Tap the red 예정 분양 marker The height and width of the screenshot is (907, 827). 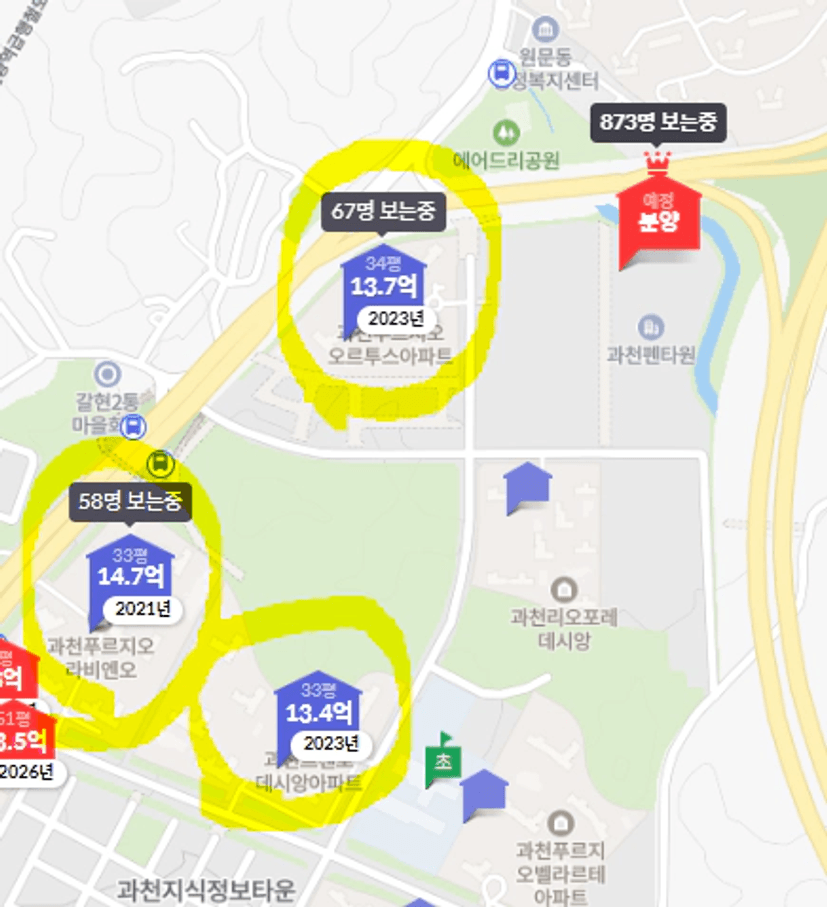[658, 220]
